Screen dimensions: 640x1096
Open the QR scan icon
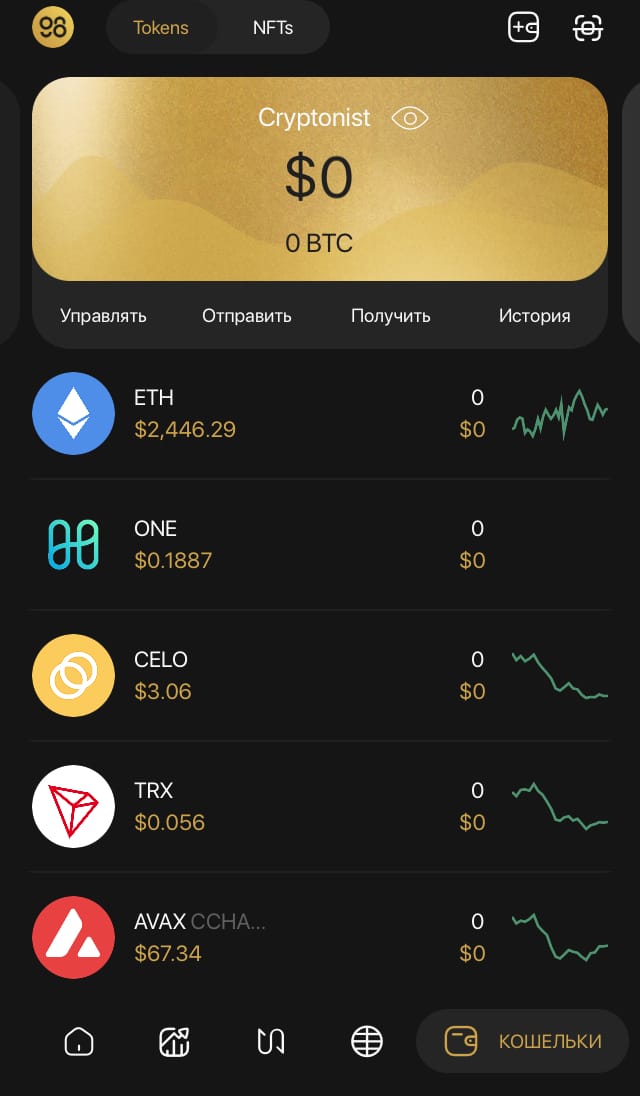pyautogui.click(x=588, y=28)
